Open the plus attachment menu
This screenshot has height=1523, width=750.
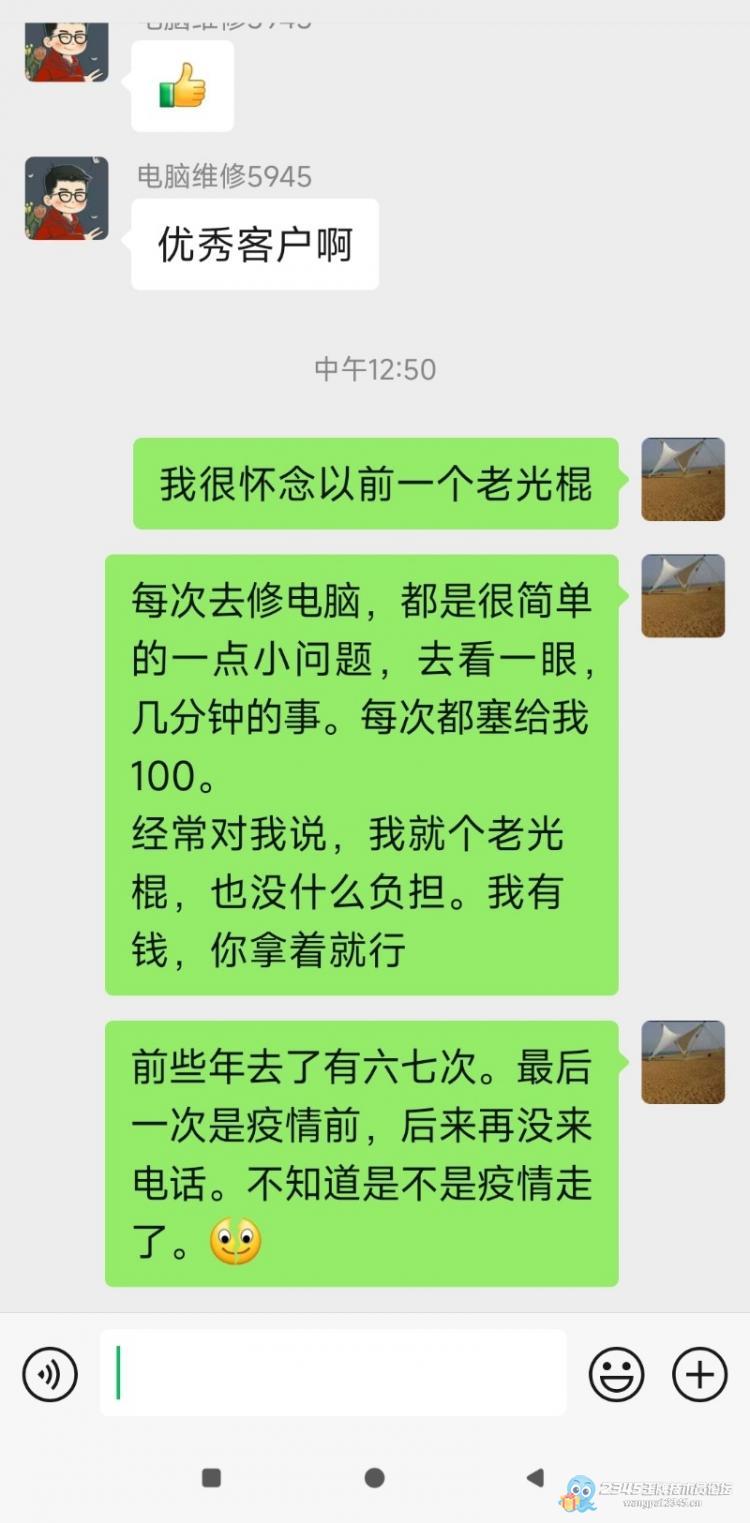pyautogui.click(x=699, y=1374)
